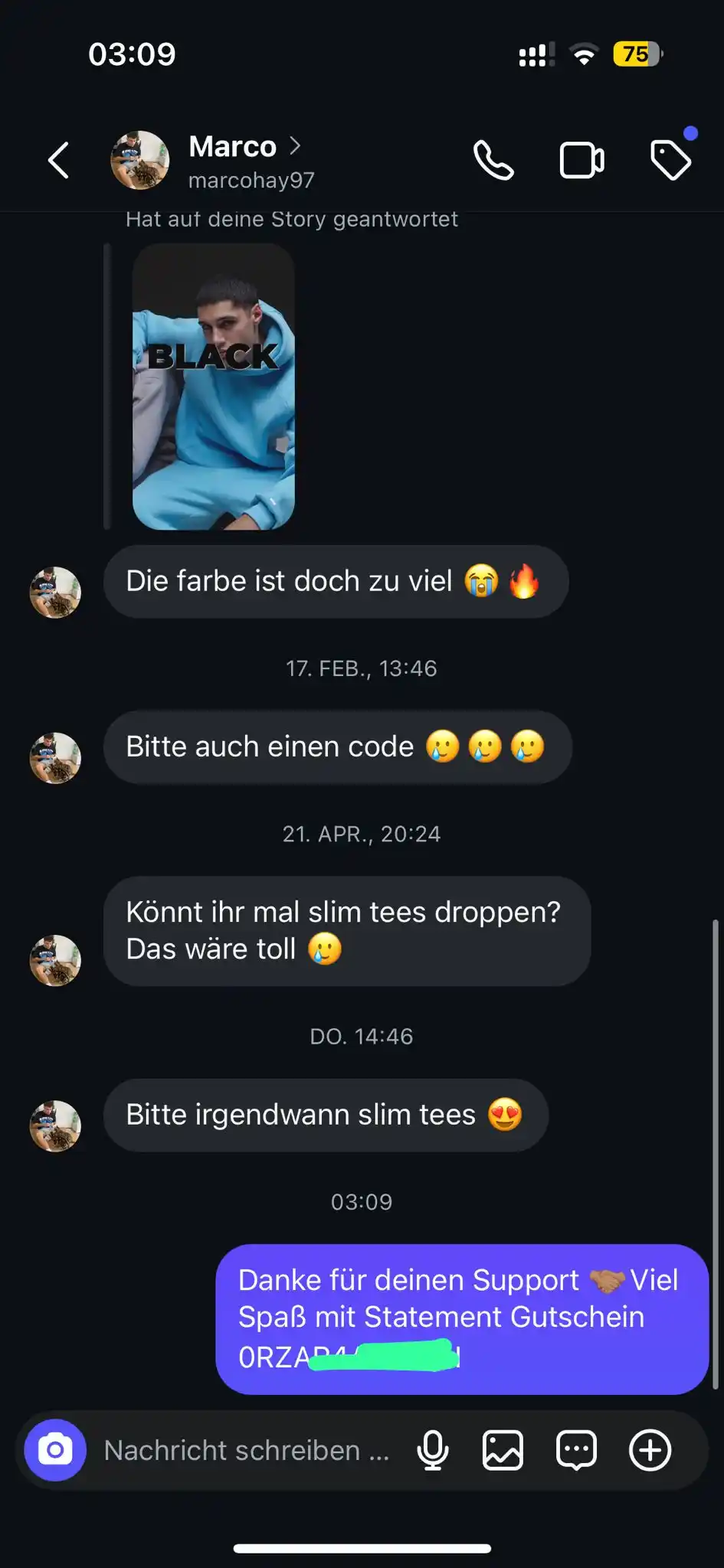Viewport: 724px width, 1568px height.
Task: Record a voice message with the microphone
Action: tap(433, 1450)
